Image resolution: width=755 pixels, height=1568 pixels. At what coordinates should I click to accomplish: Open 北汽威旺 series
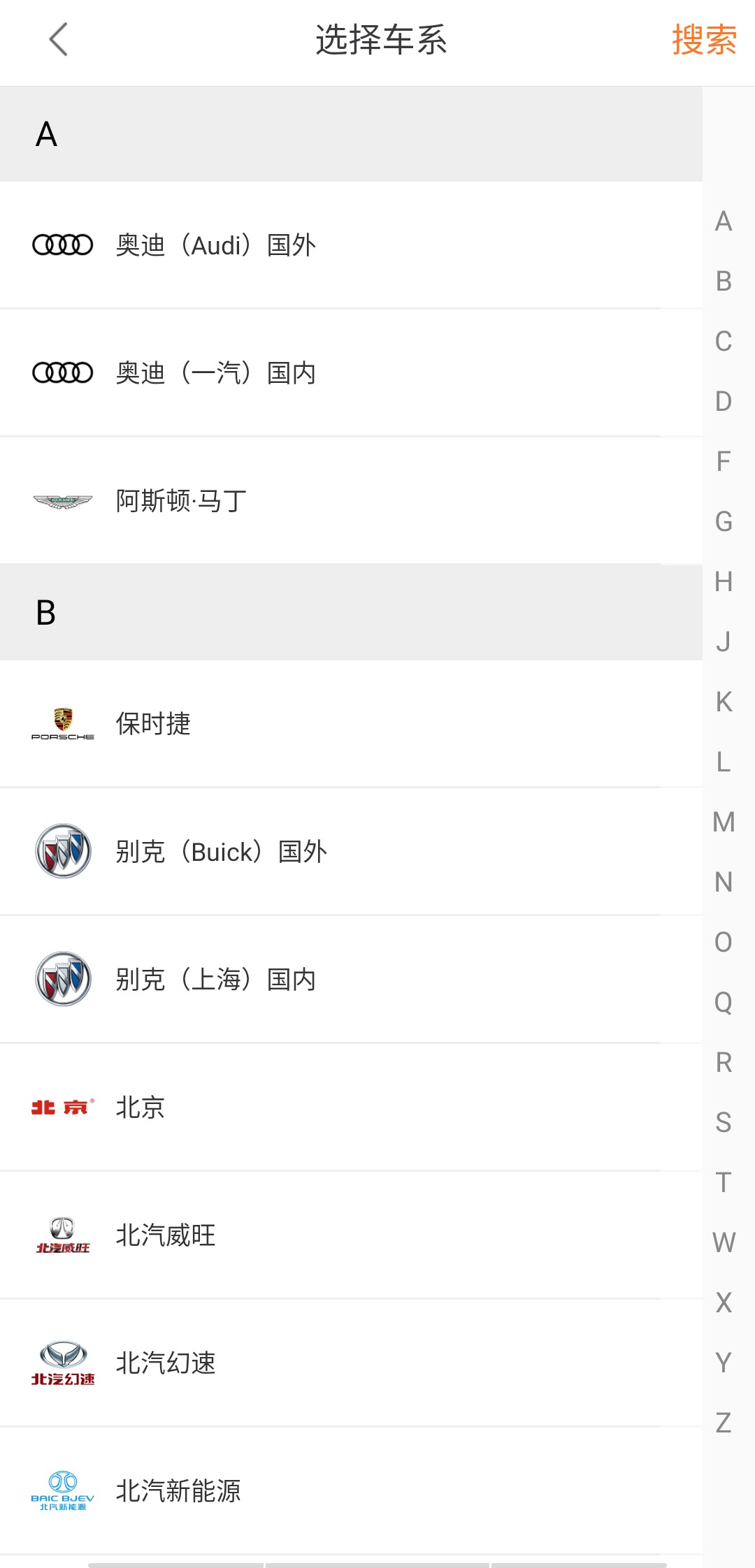tap(351, 1235)
